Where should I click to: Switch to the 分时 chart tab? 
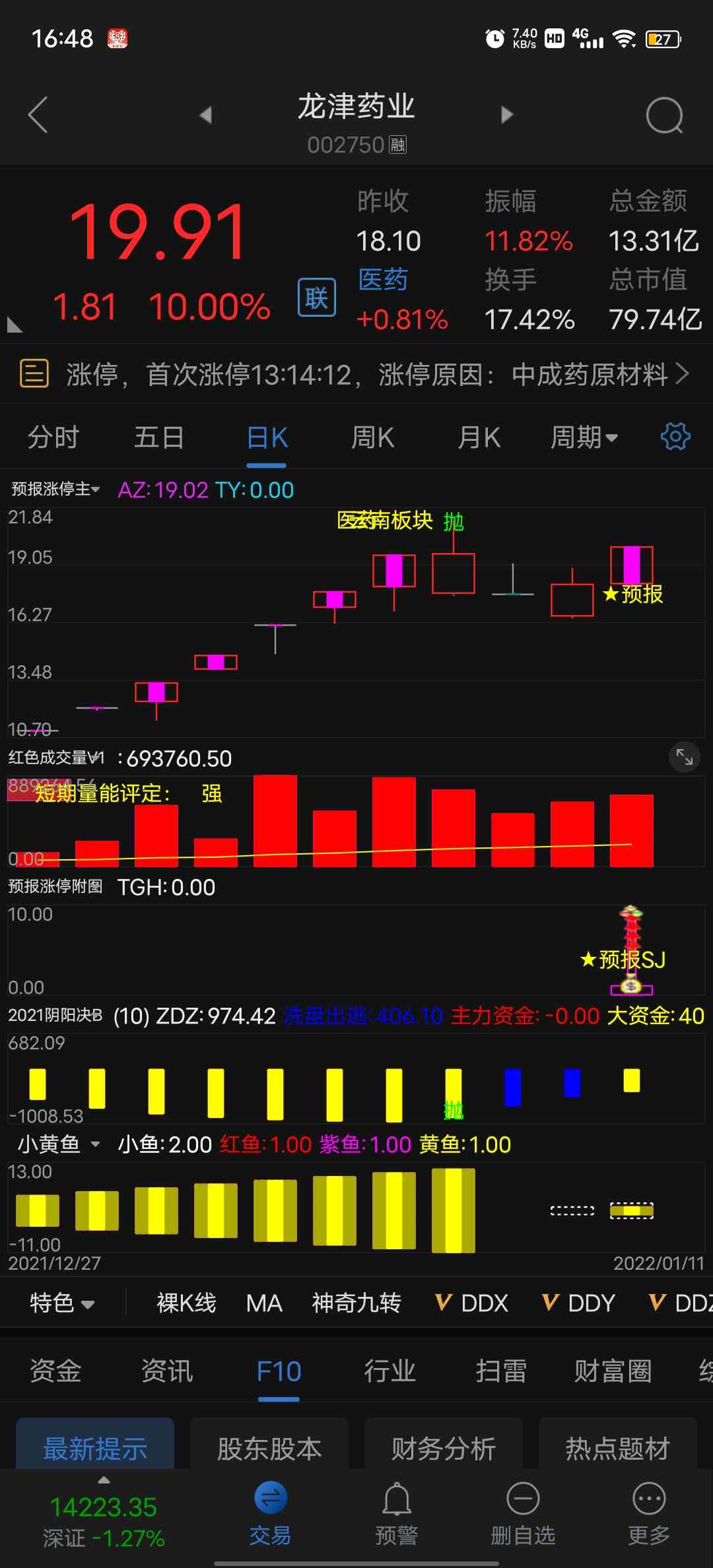pos(53,438)
